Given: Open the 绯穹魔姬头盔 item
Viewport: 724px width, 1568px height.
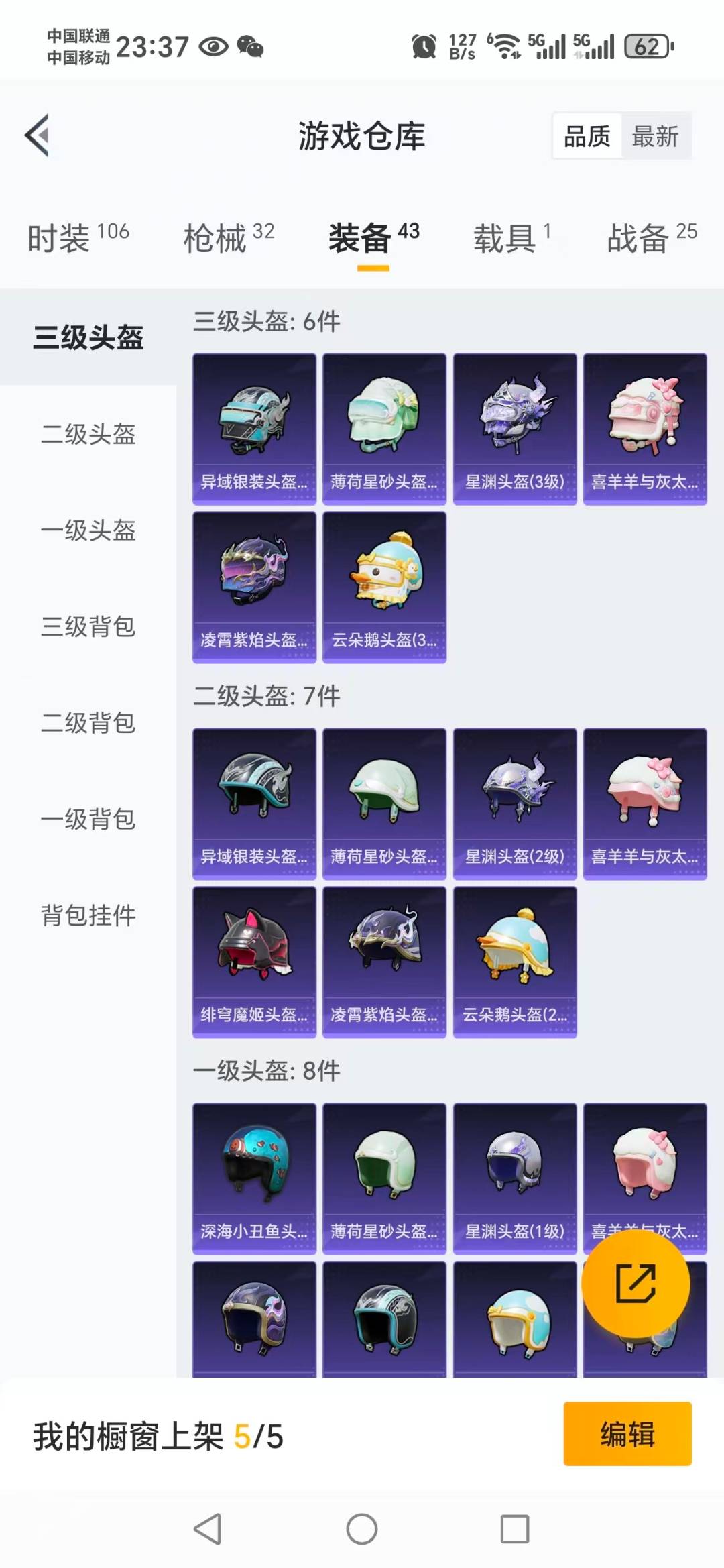Looking at the screenshot, I should point(254,962).
